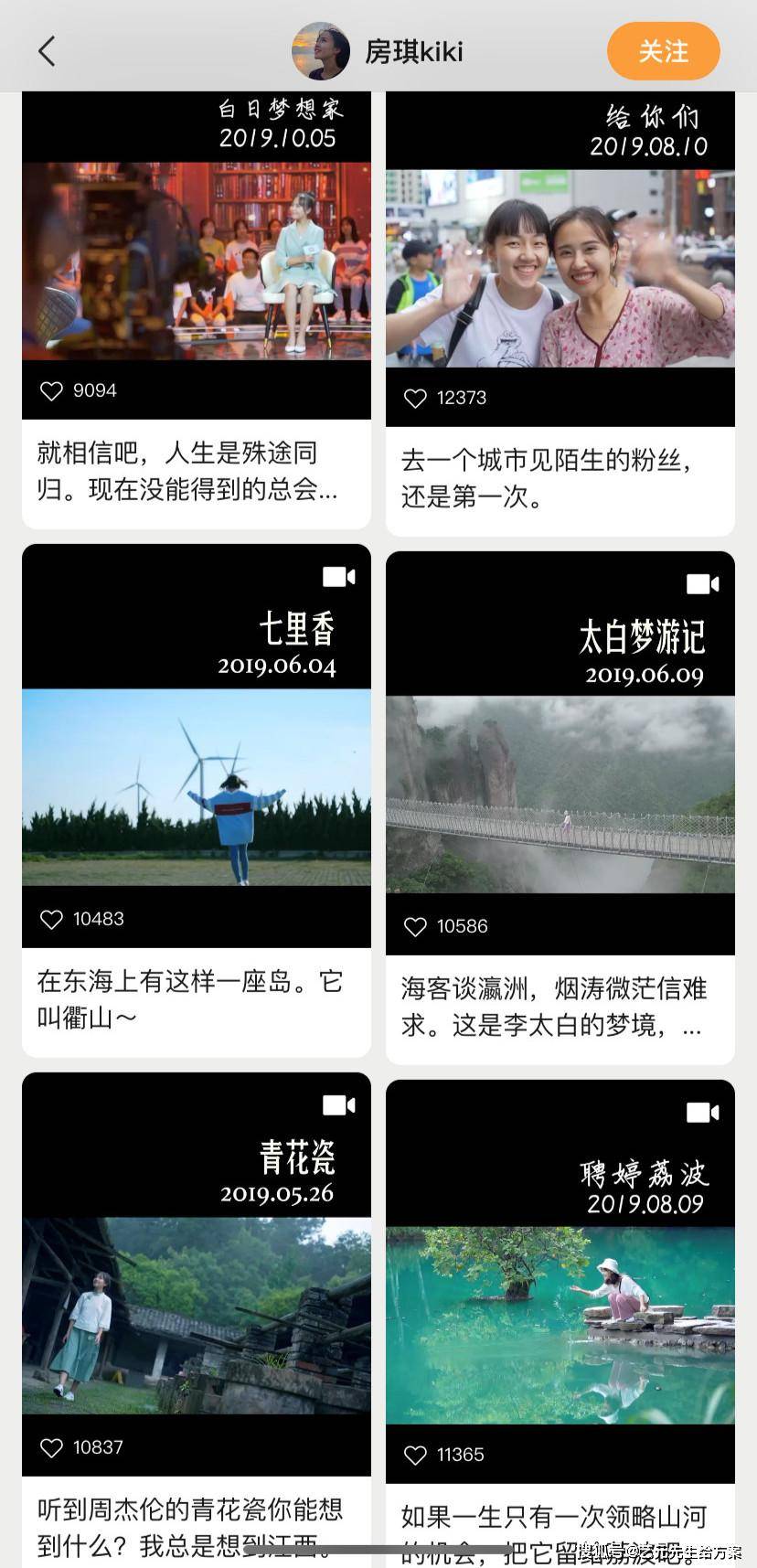Like the 太白梦游记 post with 10586 likes

click(415, 926)
